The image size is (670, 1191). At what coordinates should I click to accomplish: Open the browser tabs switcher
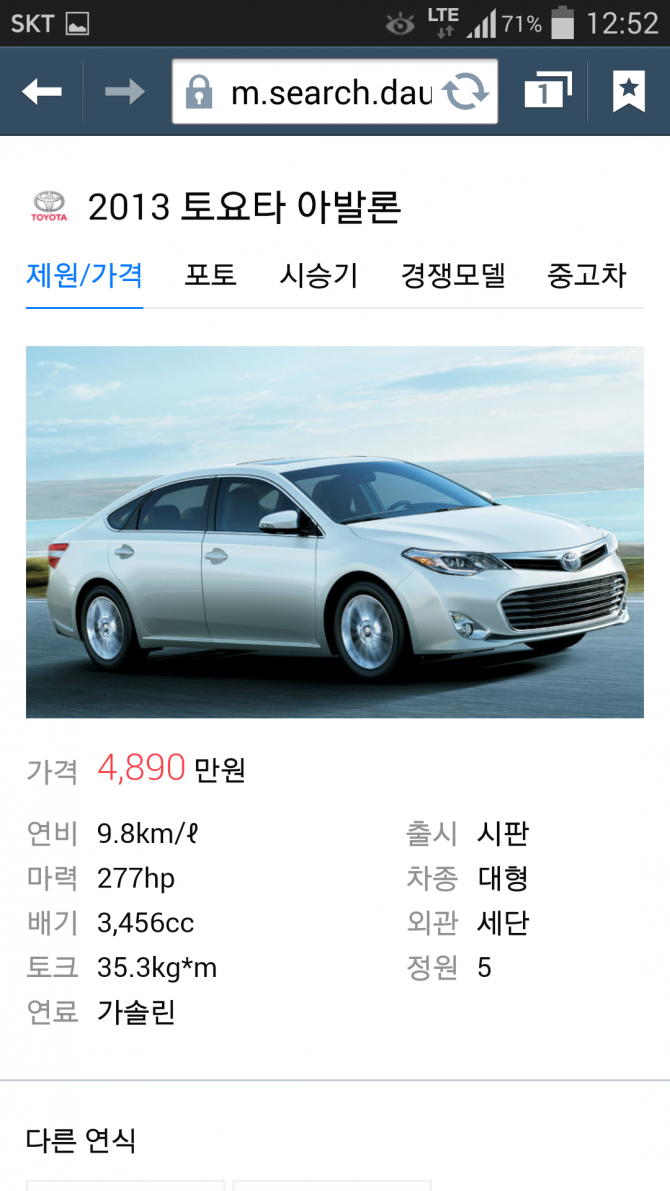547,92
